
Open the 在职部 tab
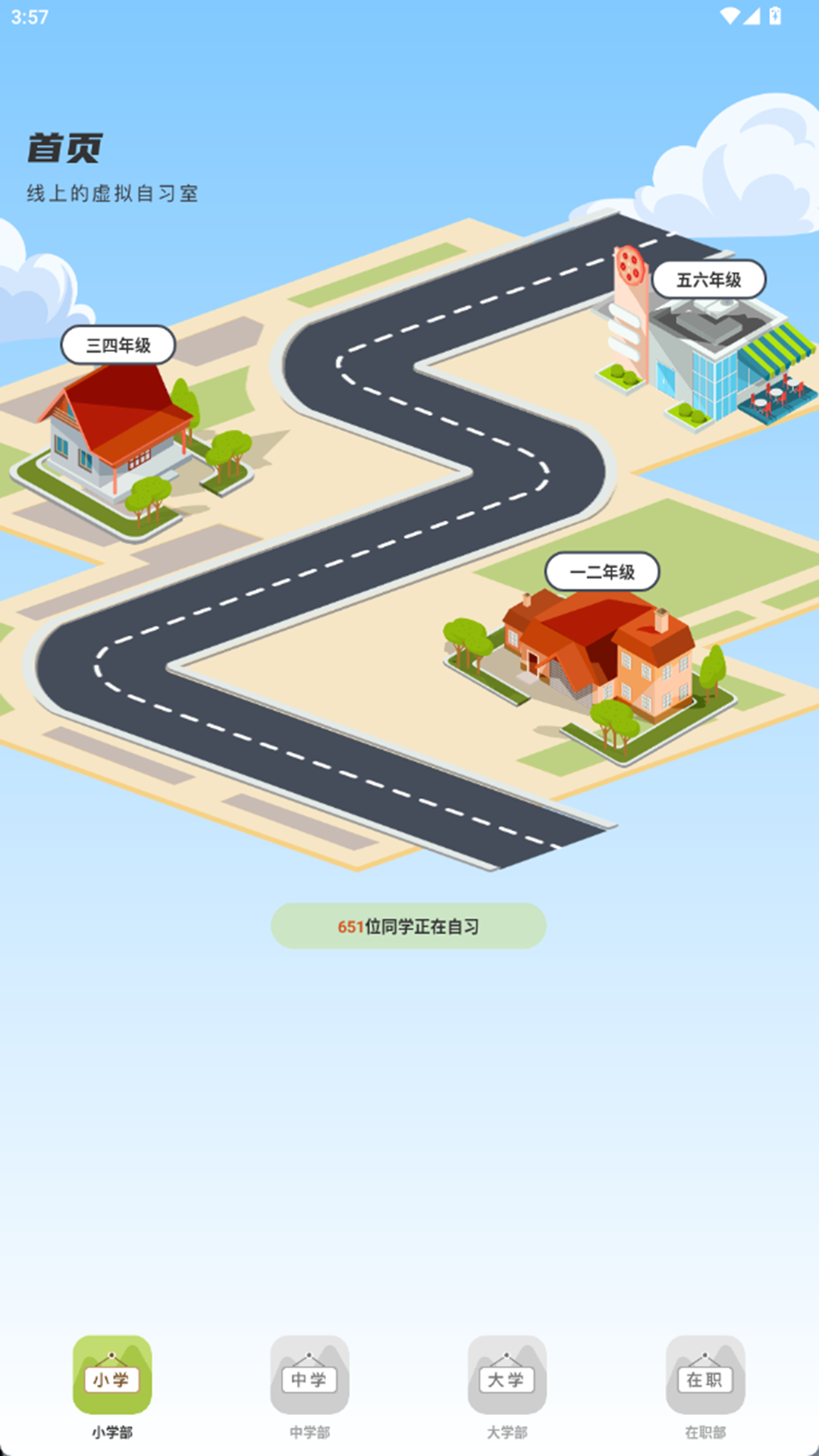(x=704, y=1385)
